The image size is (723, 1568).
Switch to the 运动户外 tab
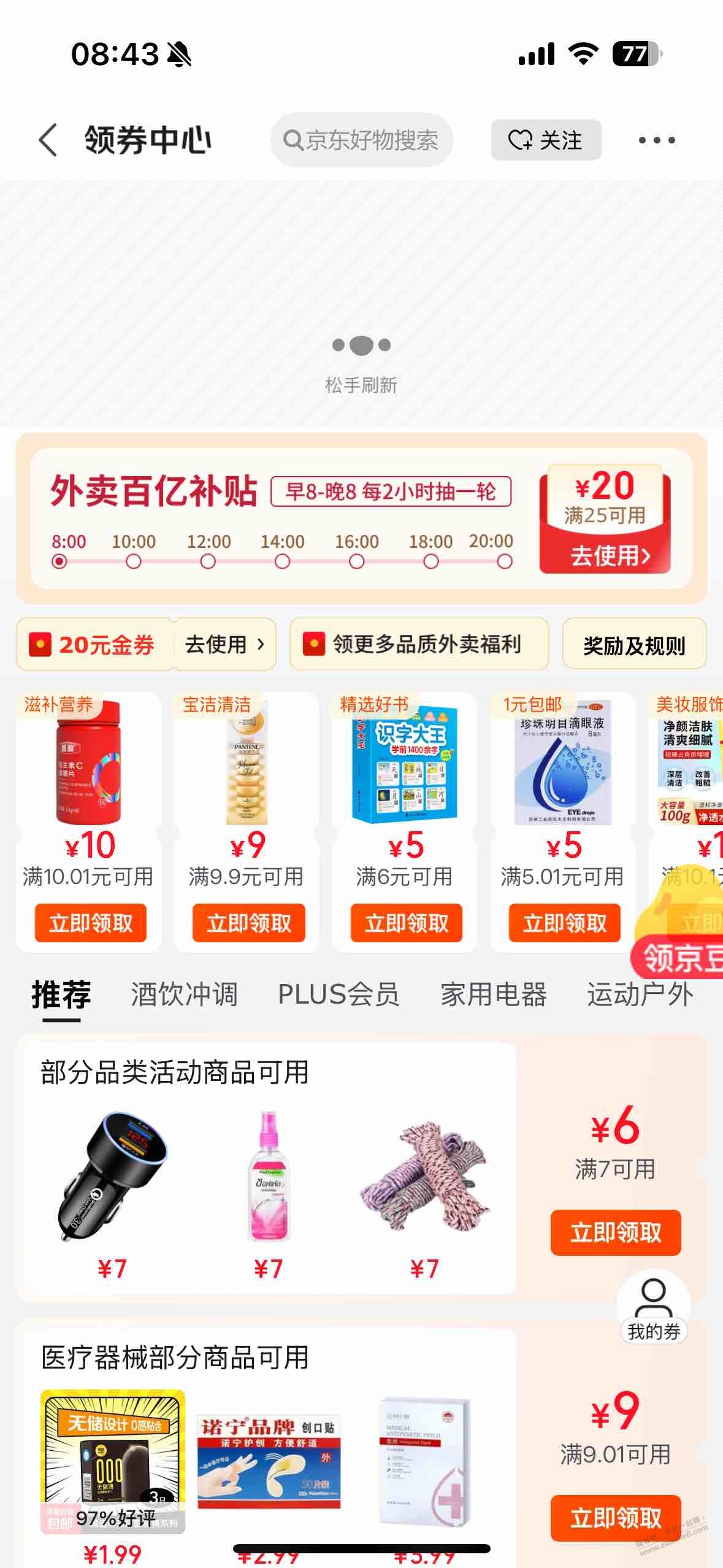(x=640, y=994)
